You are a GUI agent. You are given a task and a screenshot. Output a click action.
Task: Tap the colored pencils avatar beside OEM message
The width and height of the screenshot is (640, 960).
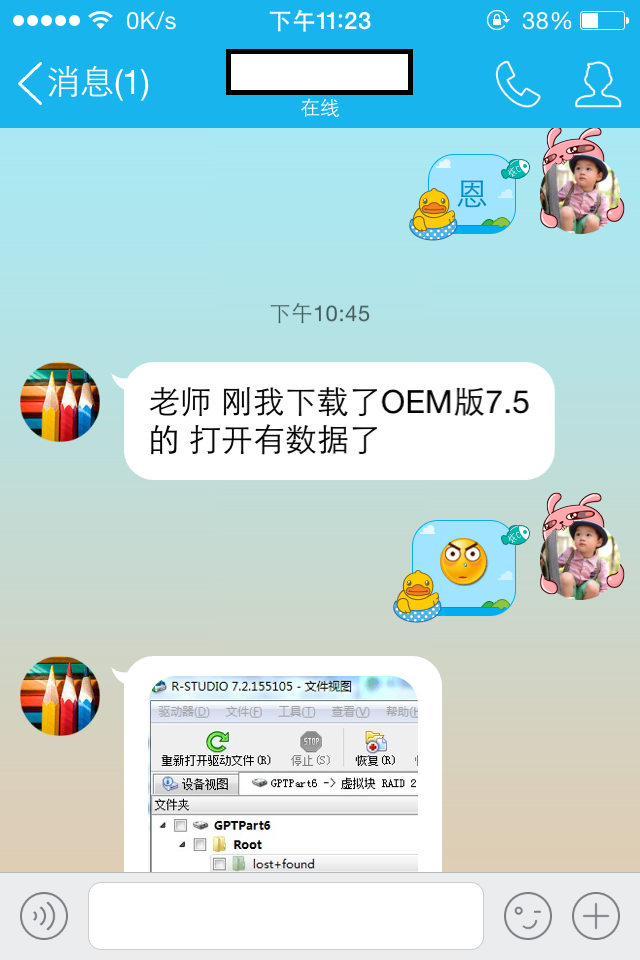(60, 402)
